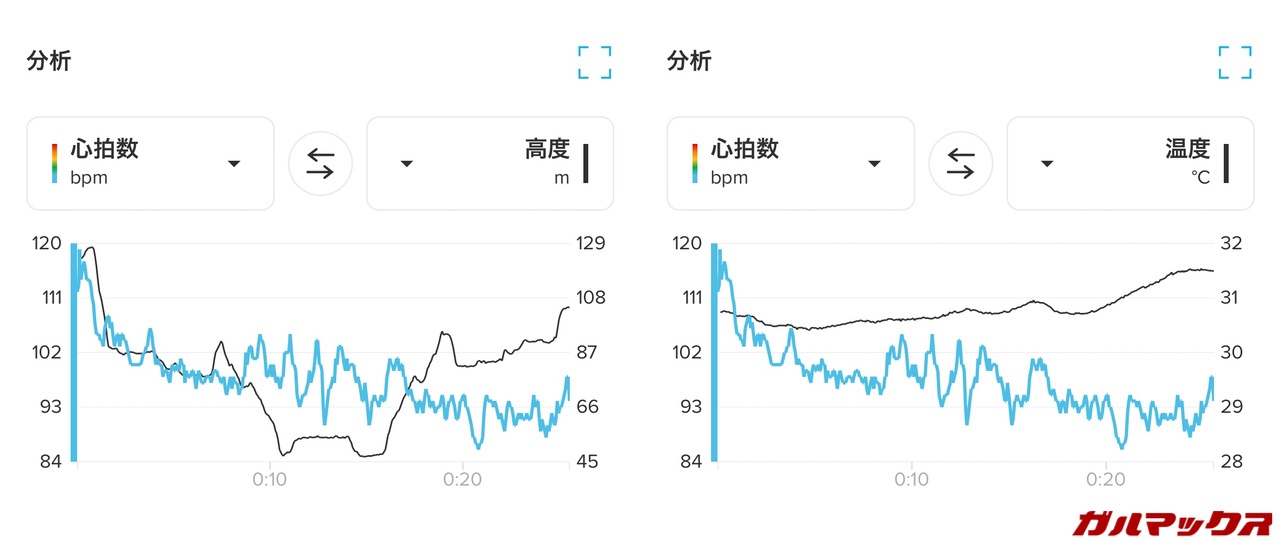The width and height of the screenshot is (1280, 541).
Task: Swap 心拍数 and 温度 axes
Action: 960,163
